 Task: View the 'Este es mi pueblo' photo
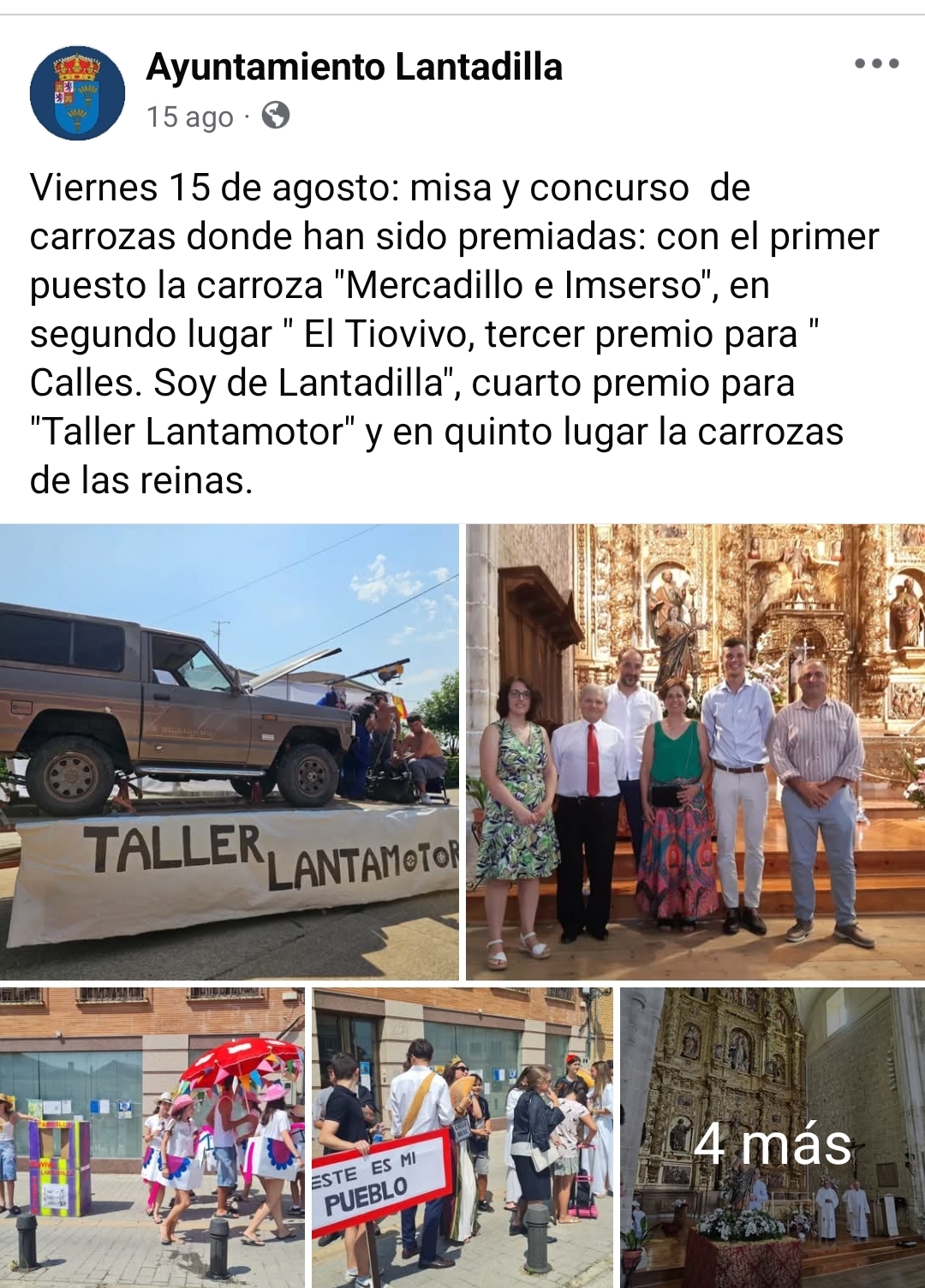tap(462, 1136)
